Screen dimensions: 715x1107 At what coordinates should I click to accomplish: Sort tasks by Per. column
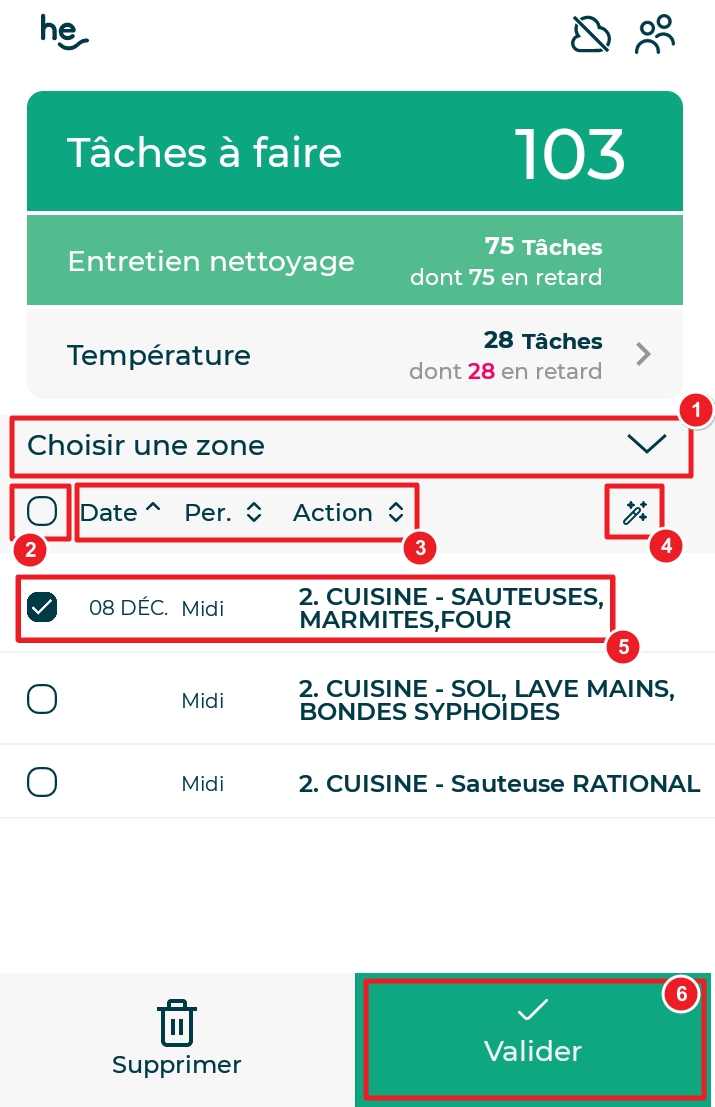[x=224, y=512]
